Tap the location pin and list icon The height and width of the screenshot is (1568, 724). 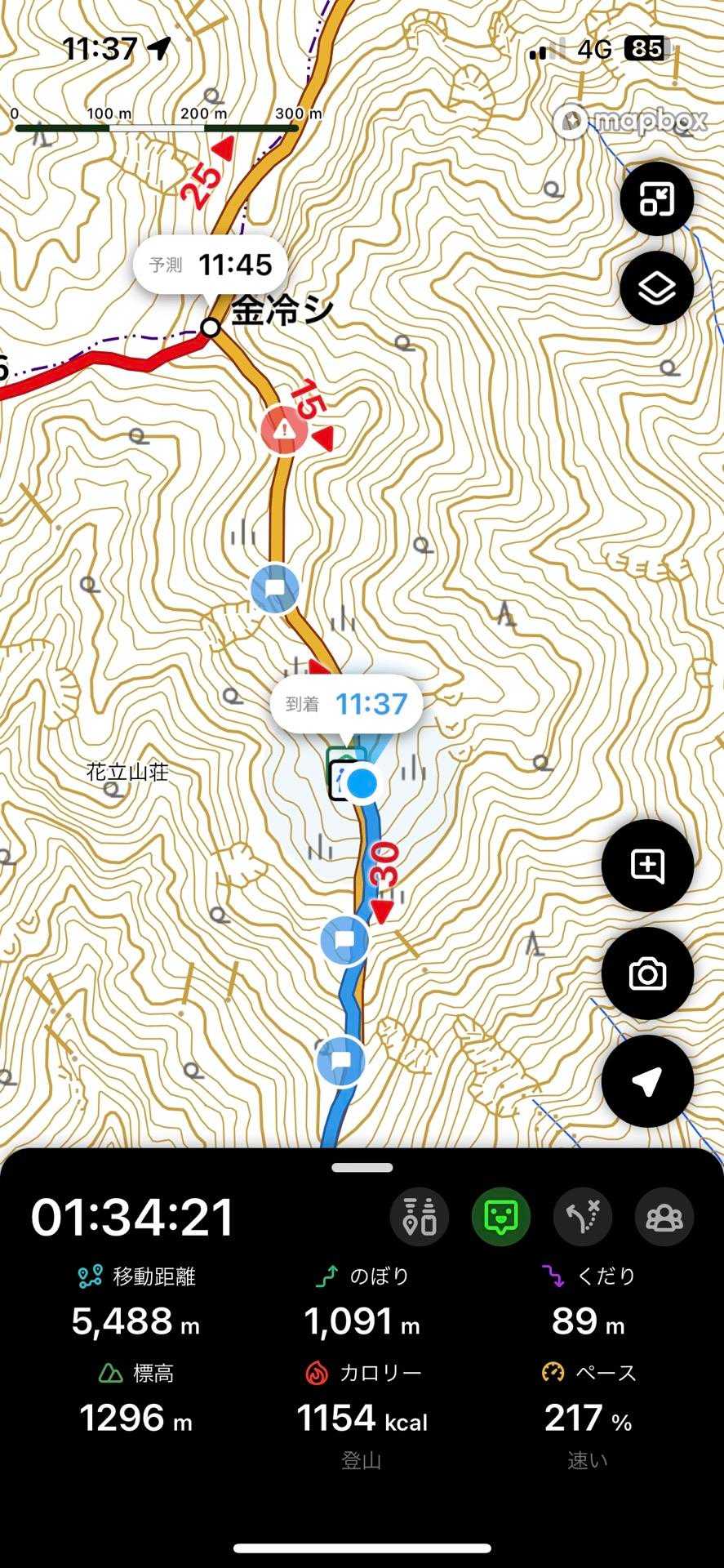tap(420, 1217)
